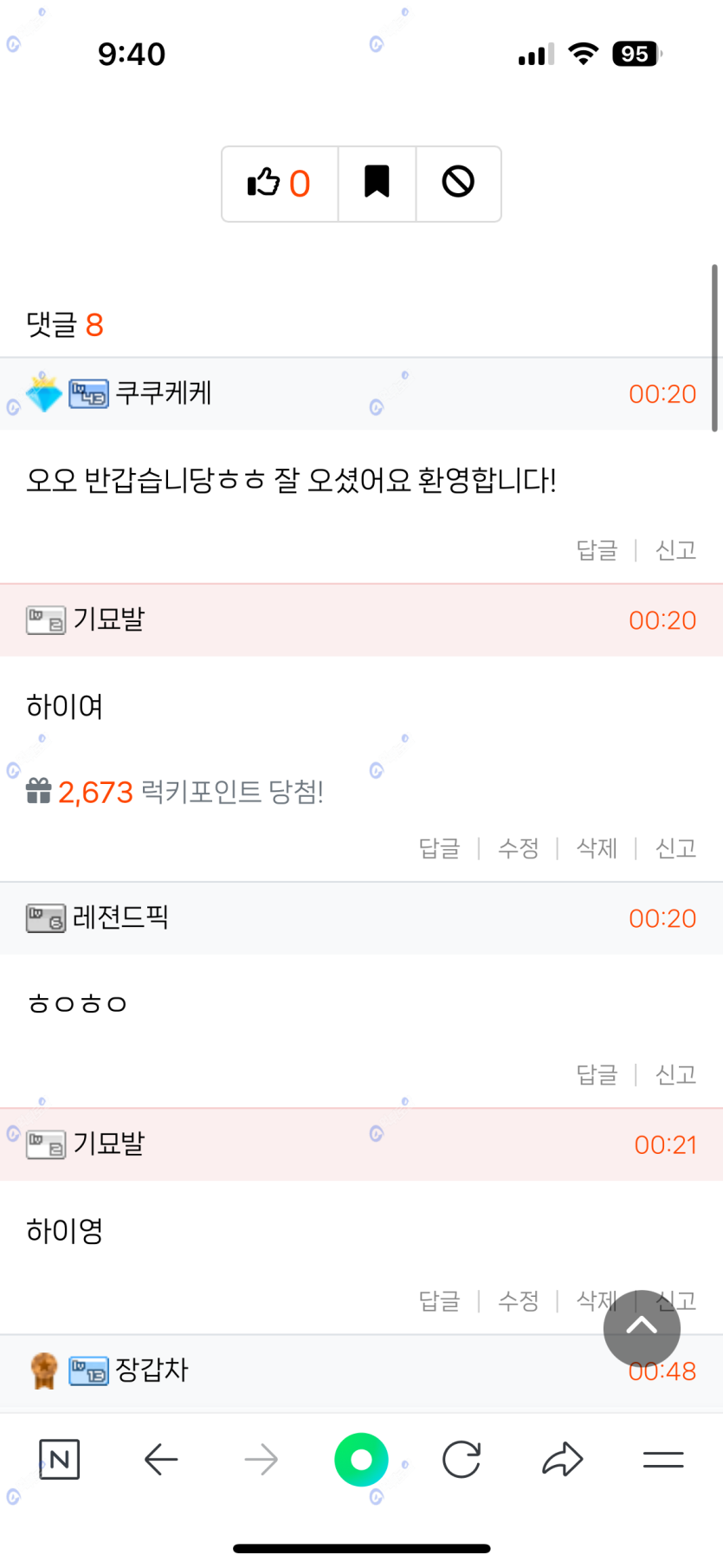The width and height of the screenshot is (723, 1568).
Task: Share this page
Action: 563,1460
